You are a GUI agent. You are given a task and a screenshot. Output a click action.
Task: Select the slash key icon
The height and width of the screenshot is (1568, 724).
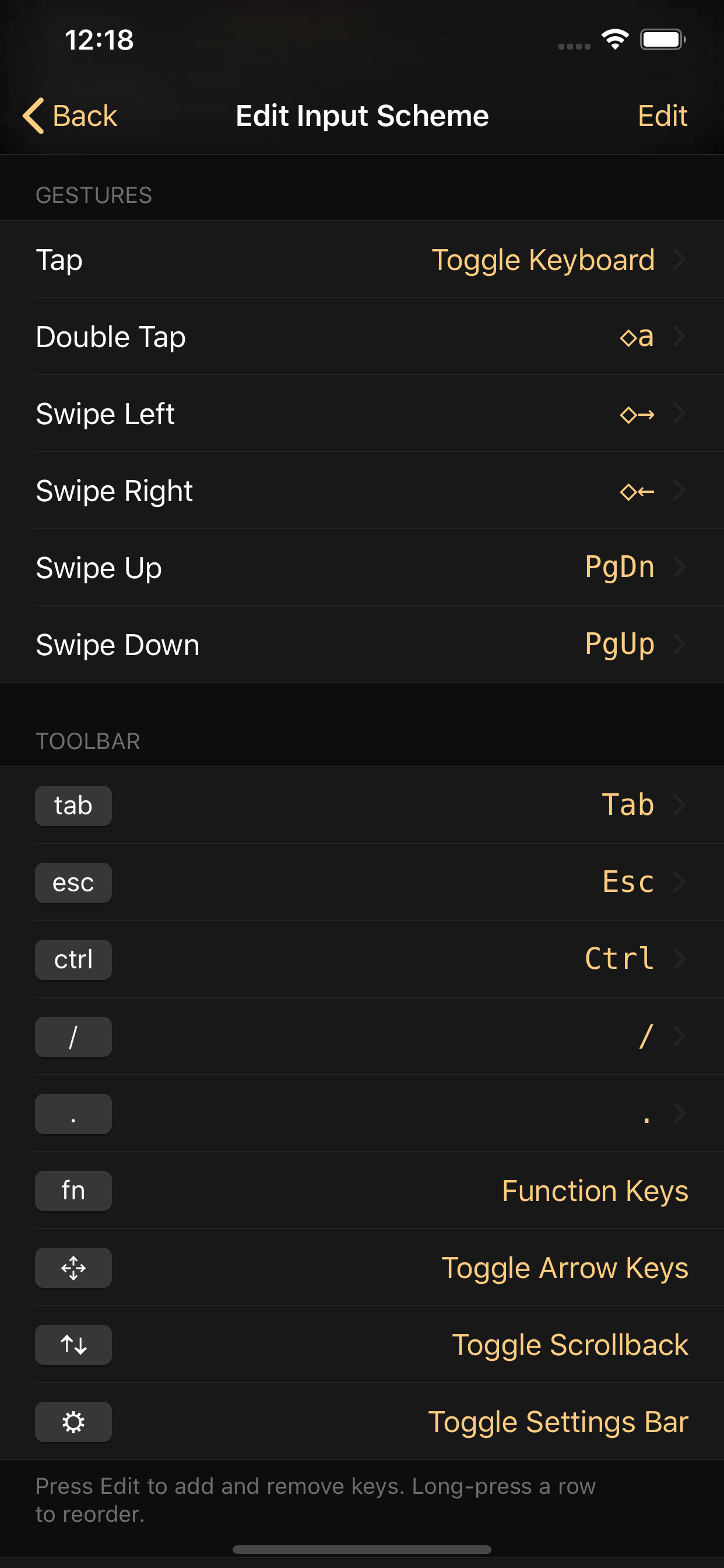point(73,1037)
